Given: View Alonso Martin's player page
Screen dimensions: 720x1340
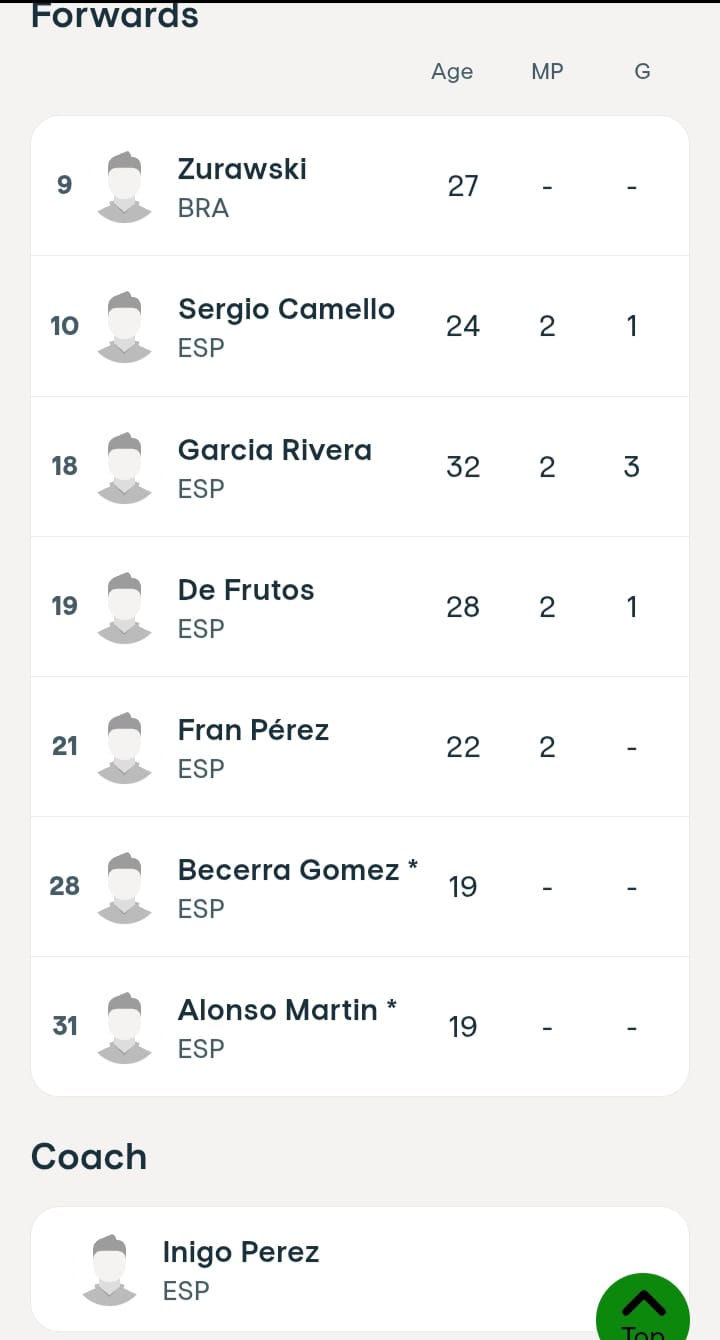Looking at the screenshot, I should coord(287,1026).
